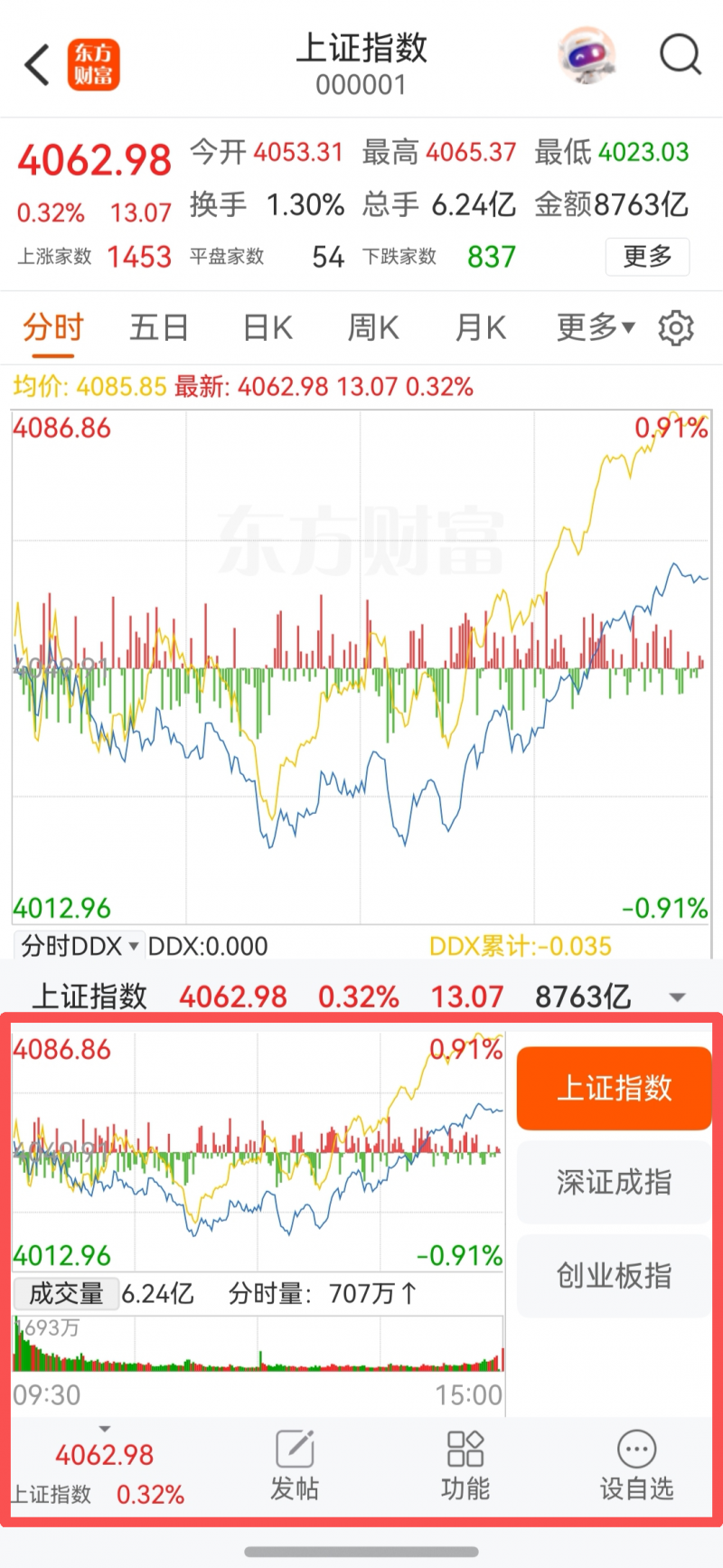Switch to 创业板指 index
Screen dimensions: 723x1568
[614, 1276]
